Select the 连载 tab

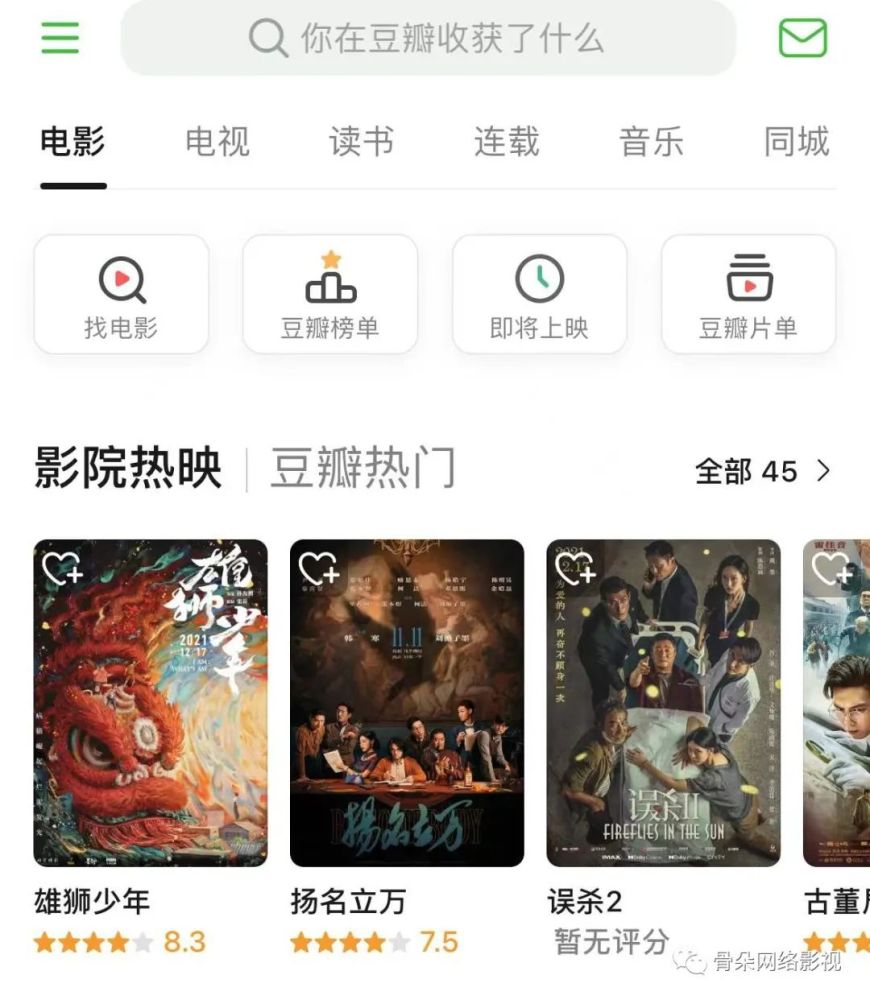(x=506, y=142)
